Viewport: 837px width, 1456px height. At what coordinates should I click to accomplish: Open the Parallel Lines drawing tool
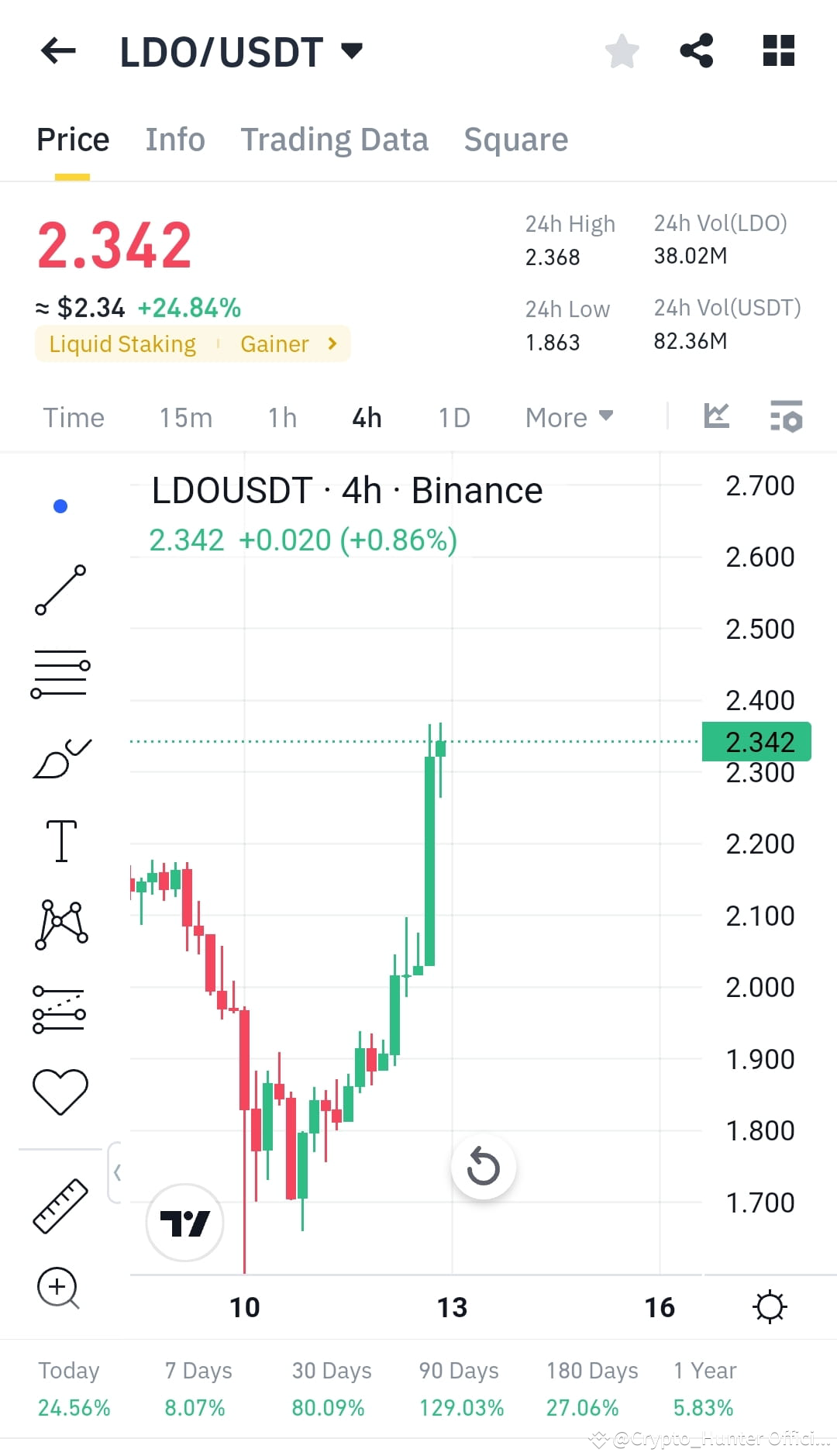[61, 672]
